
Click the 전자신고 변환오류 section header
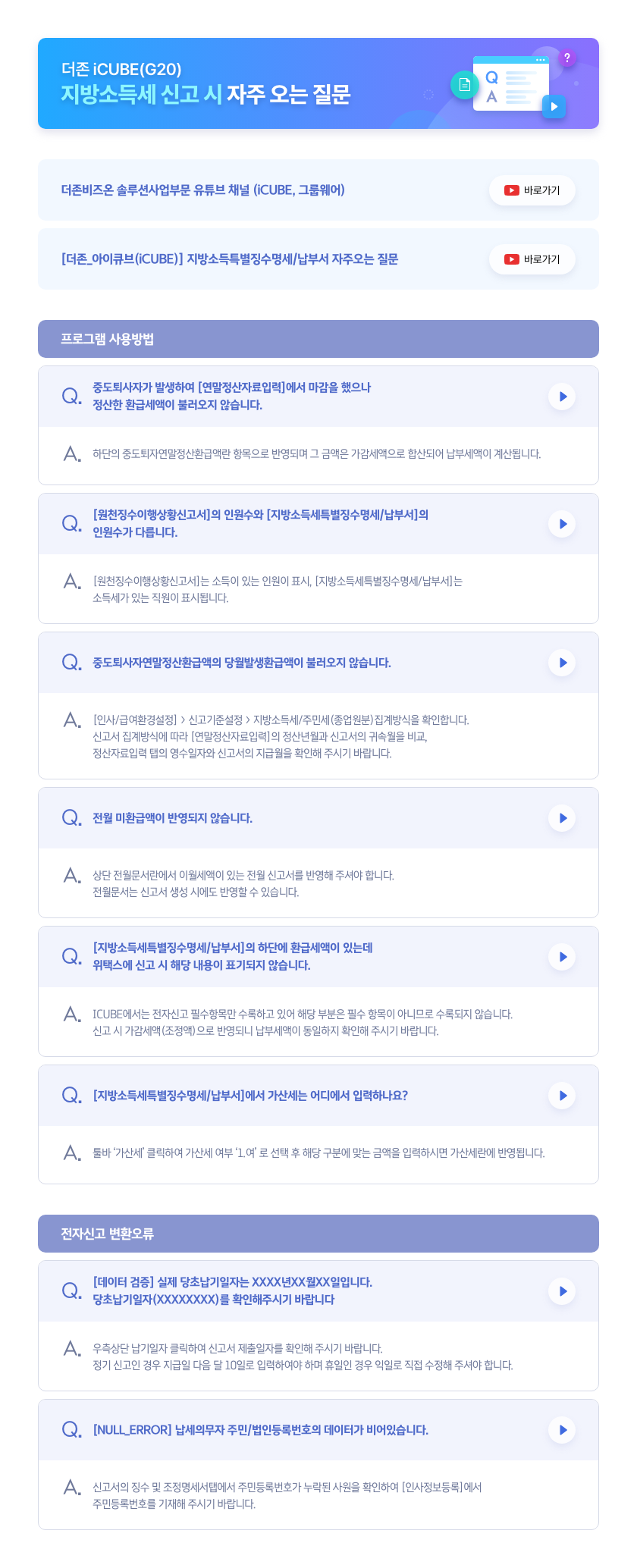(x=318, y=1234)
